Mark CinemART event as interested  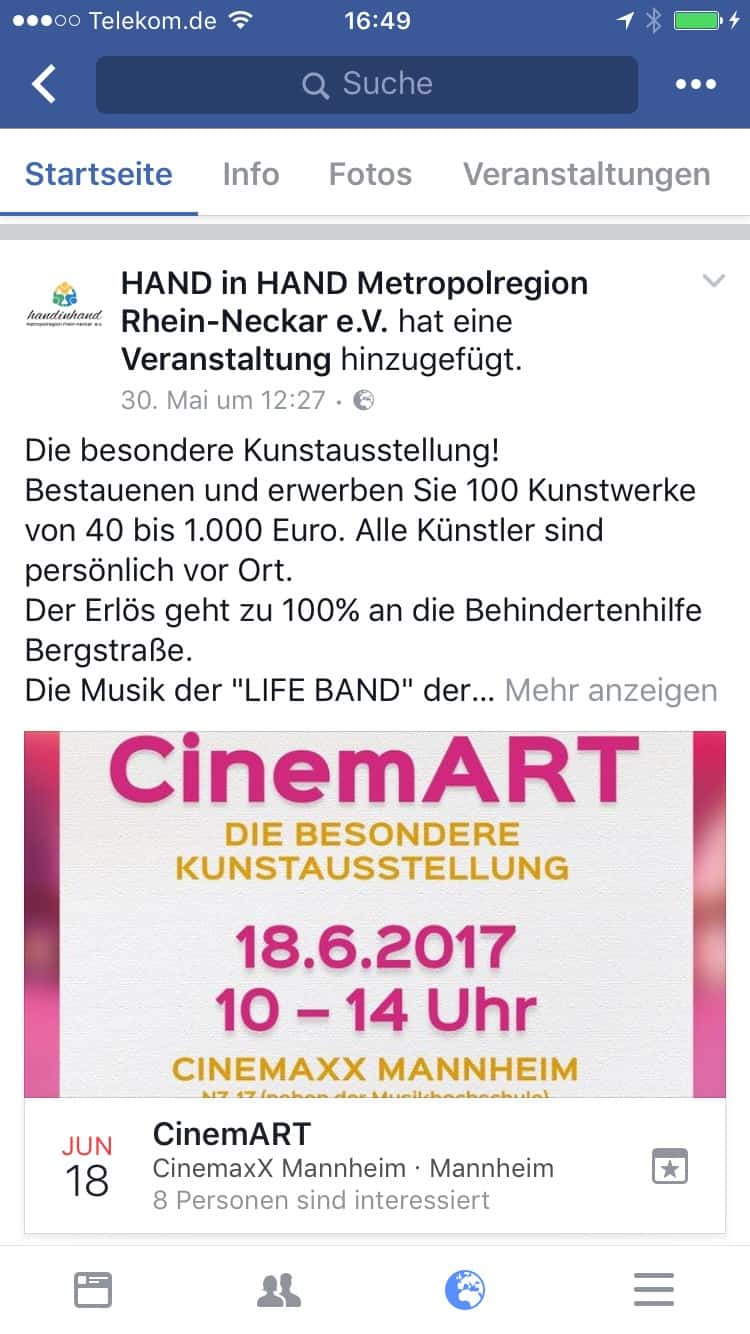coord(669,1166)
